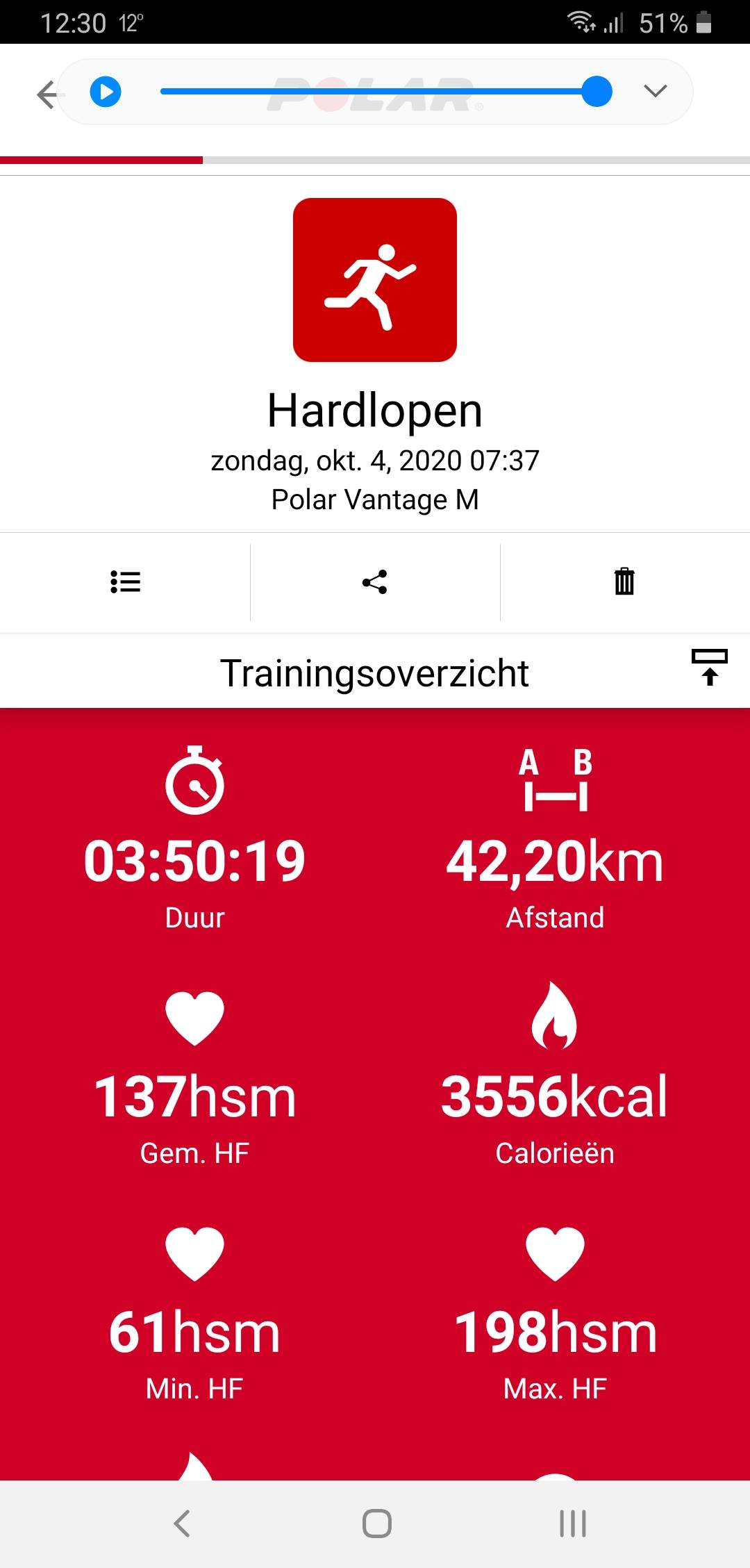
Task: Expand the chevron dropdown next to slider
Action: coord(655,91)
